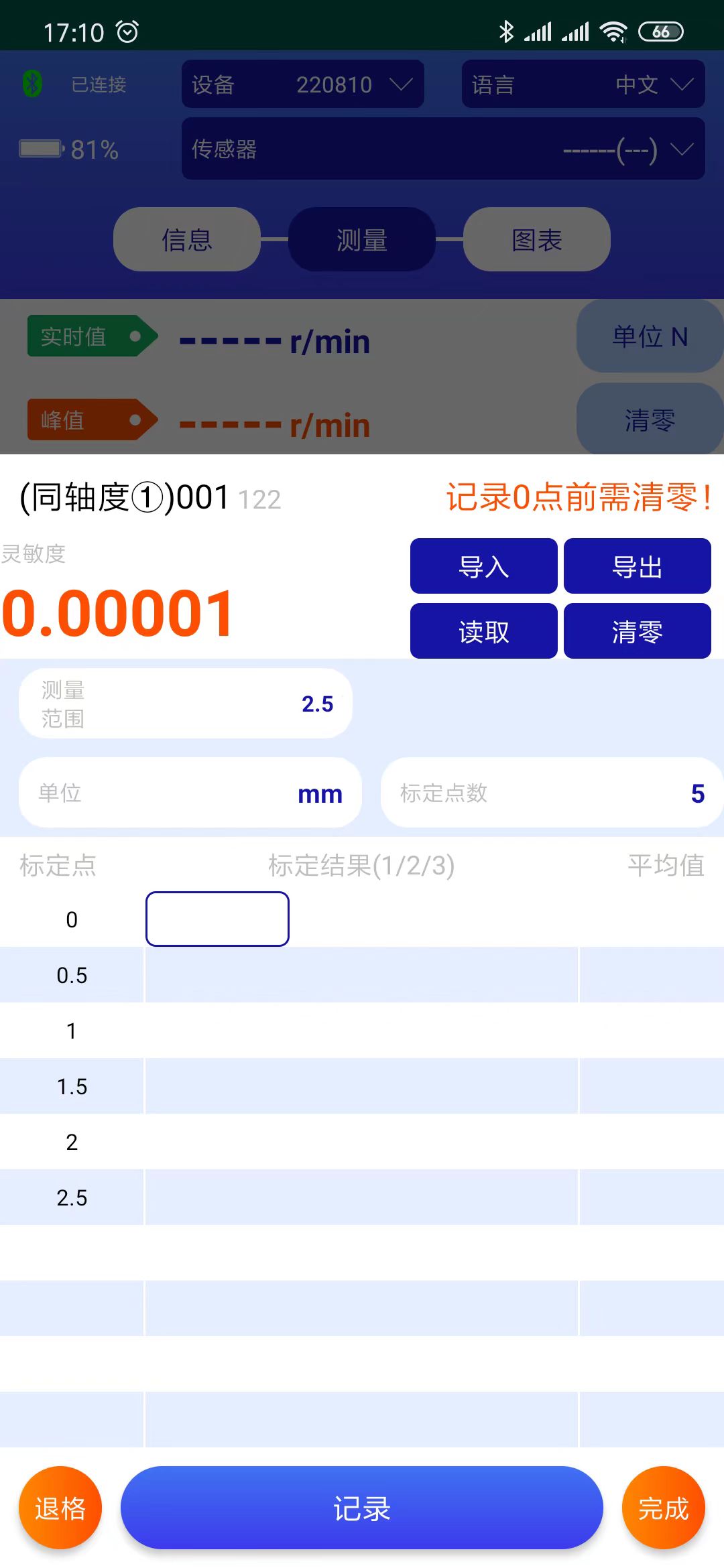Change the 单位 mm unit field
724x1568 pixels.
190,793
